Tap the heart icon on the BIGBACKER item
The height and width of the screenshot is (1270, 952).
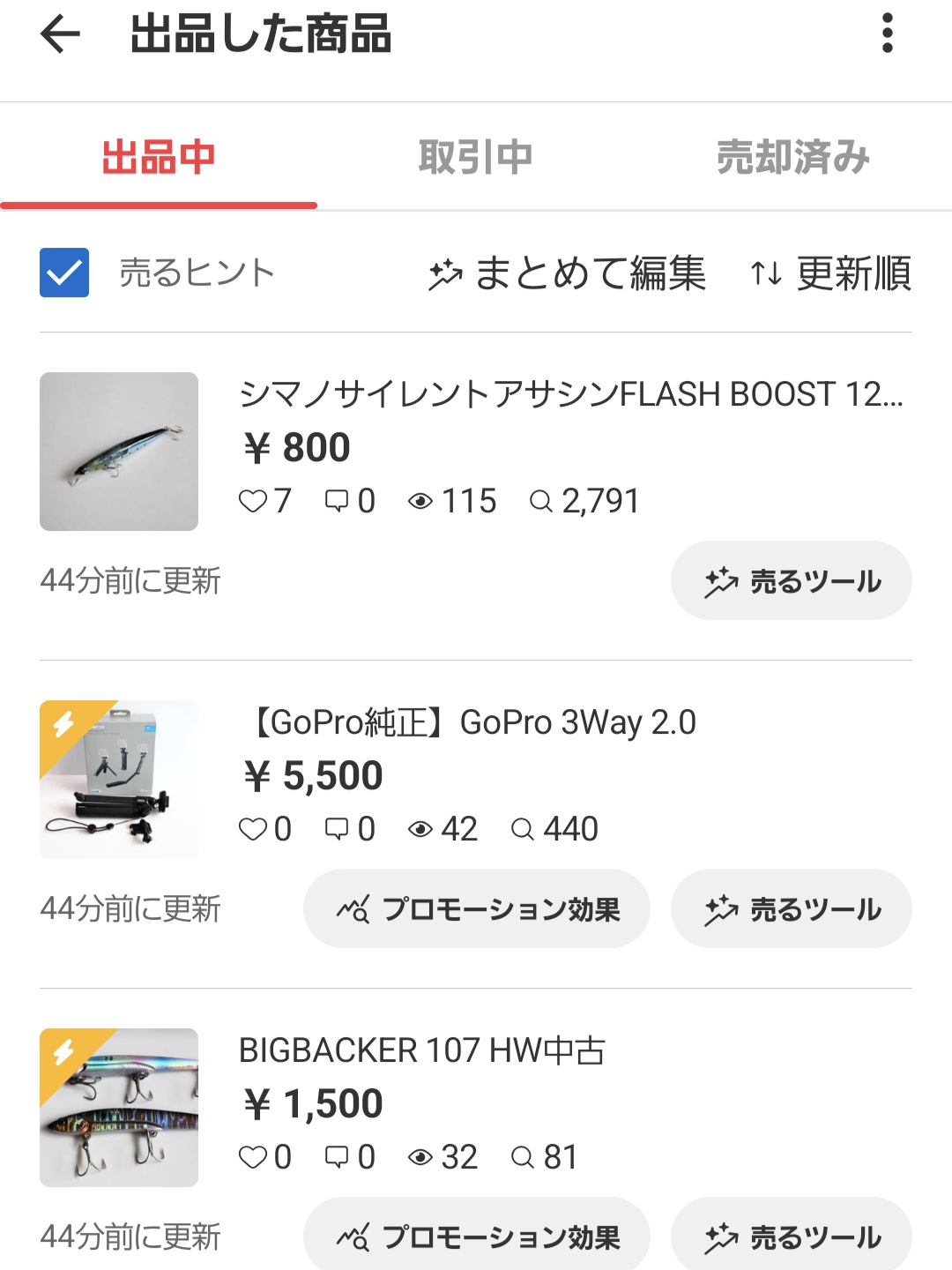pos(256,1155)
